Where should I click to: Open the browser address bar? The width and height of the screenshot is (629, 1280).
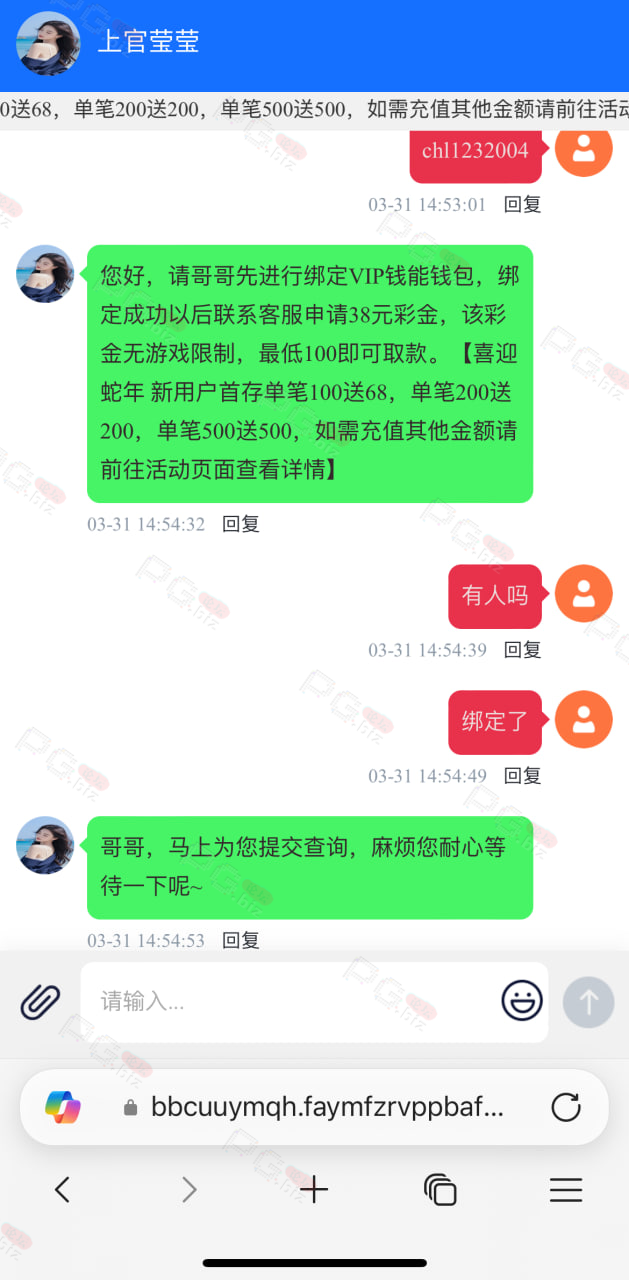314,1107
